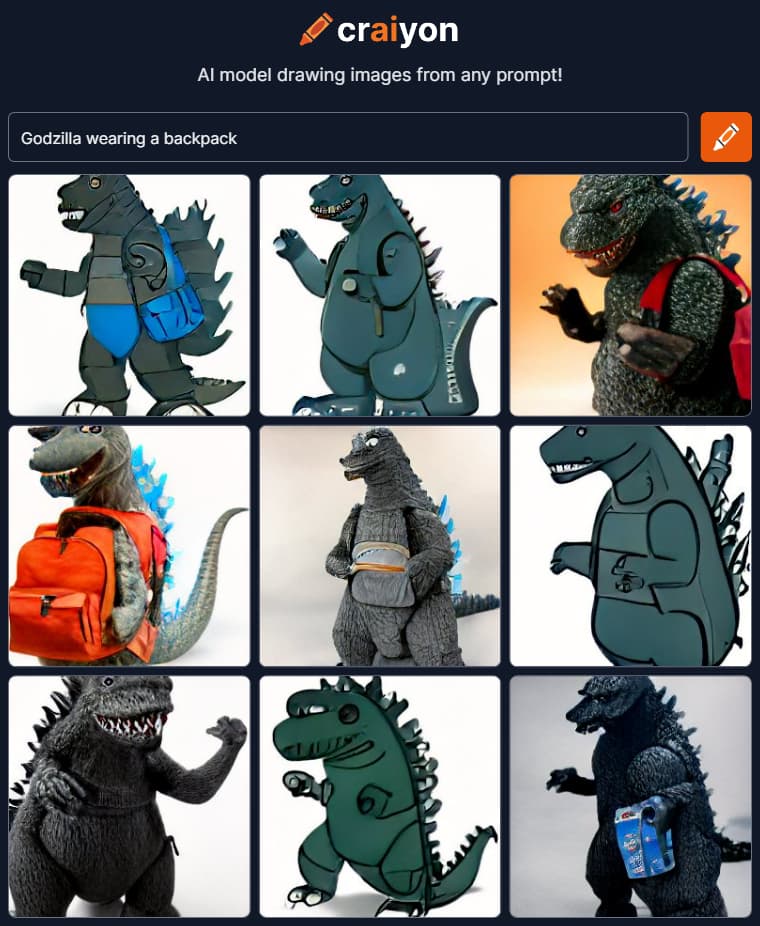Open the teal cartoon Godzilla with strap image

click(x=380, y=295)
